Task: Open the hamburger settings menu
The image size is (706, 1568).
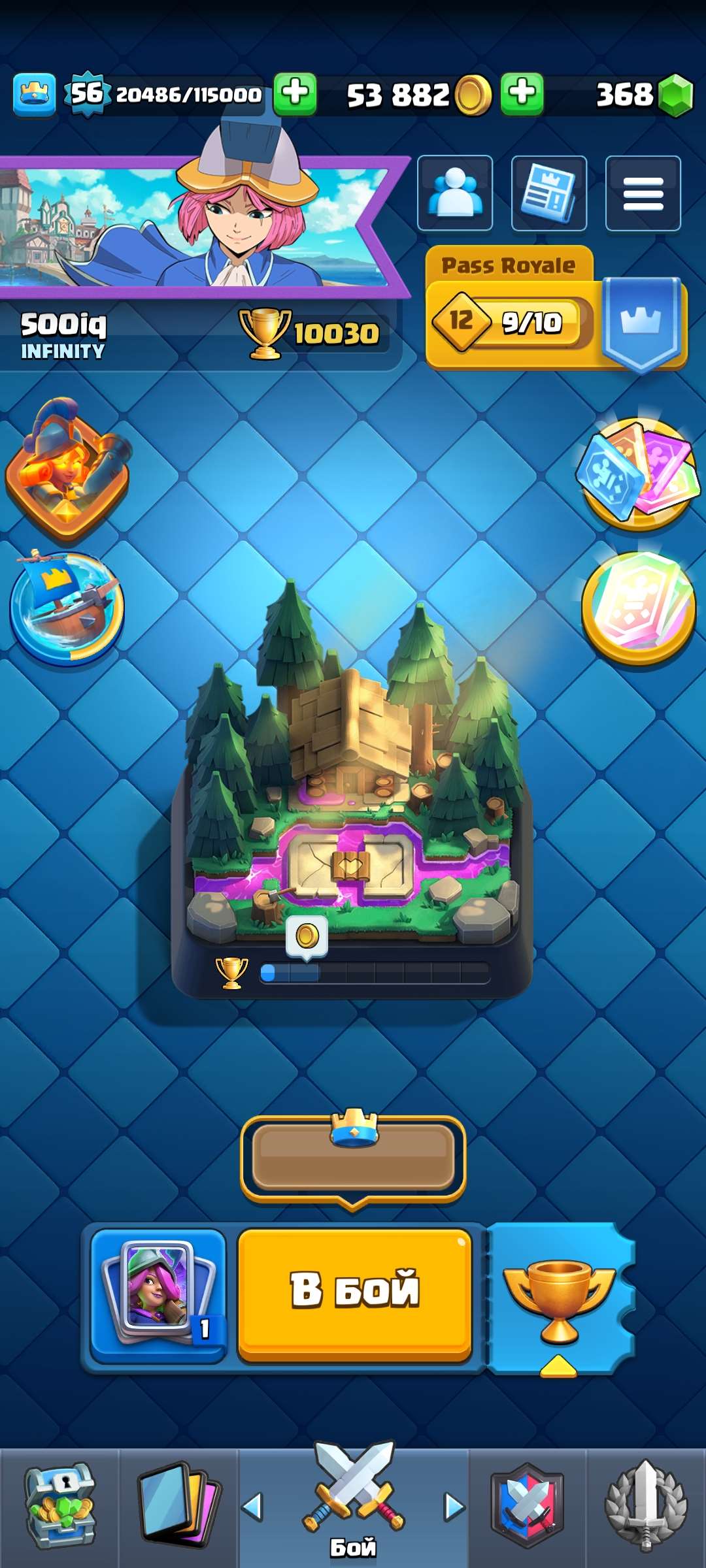Action: [643, 191]
